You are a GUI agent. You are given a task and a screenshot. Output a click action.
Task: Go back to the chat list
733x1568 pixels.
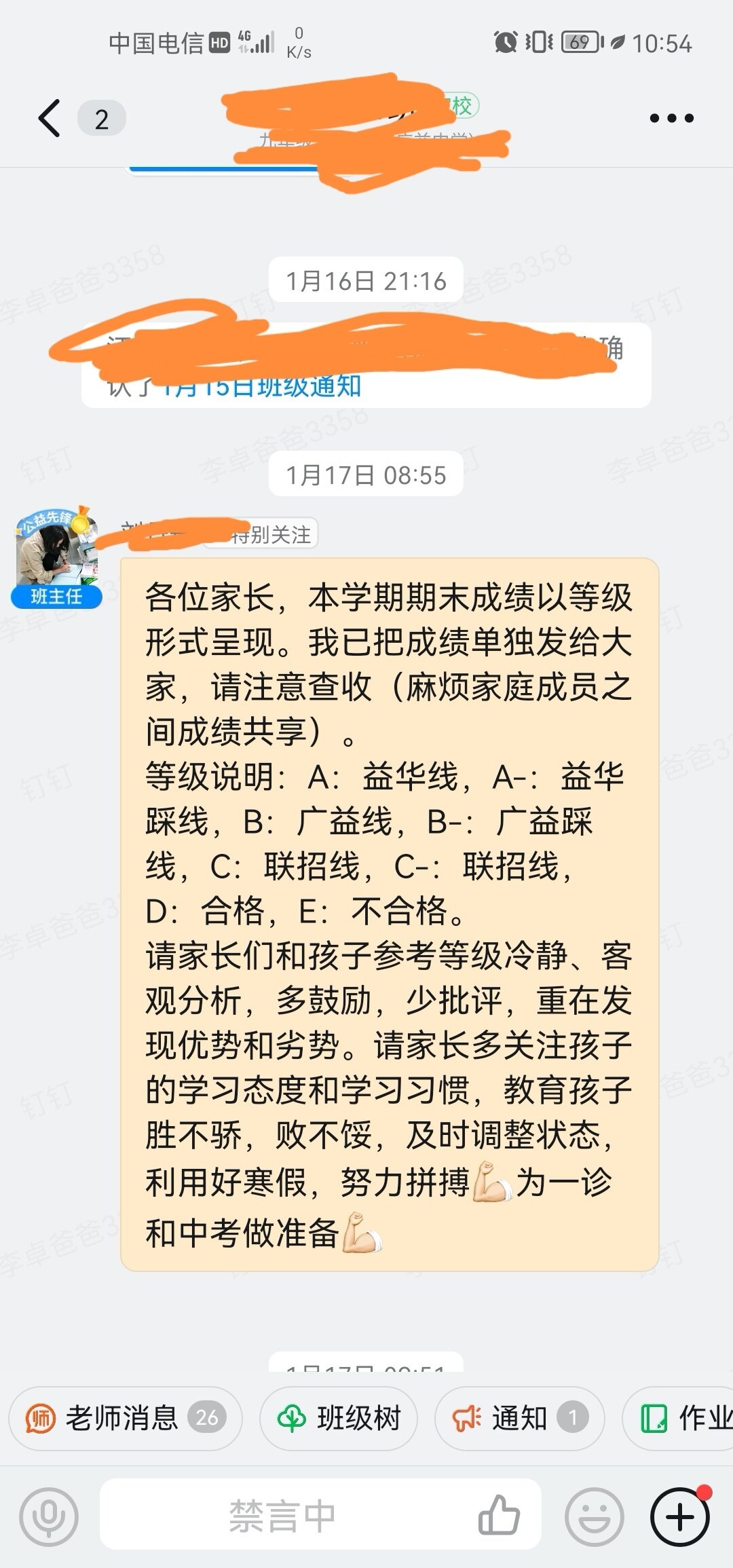click(49, 118)
